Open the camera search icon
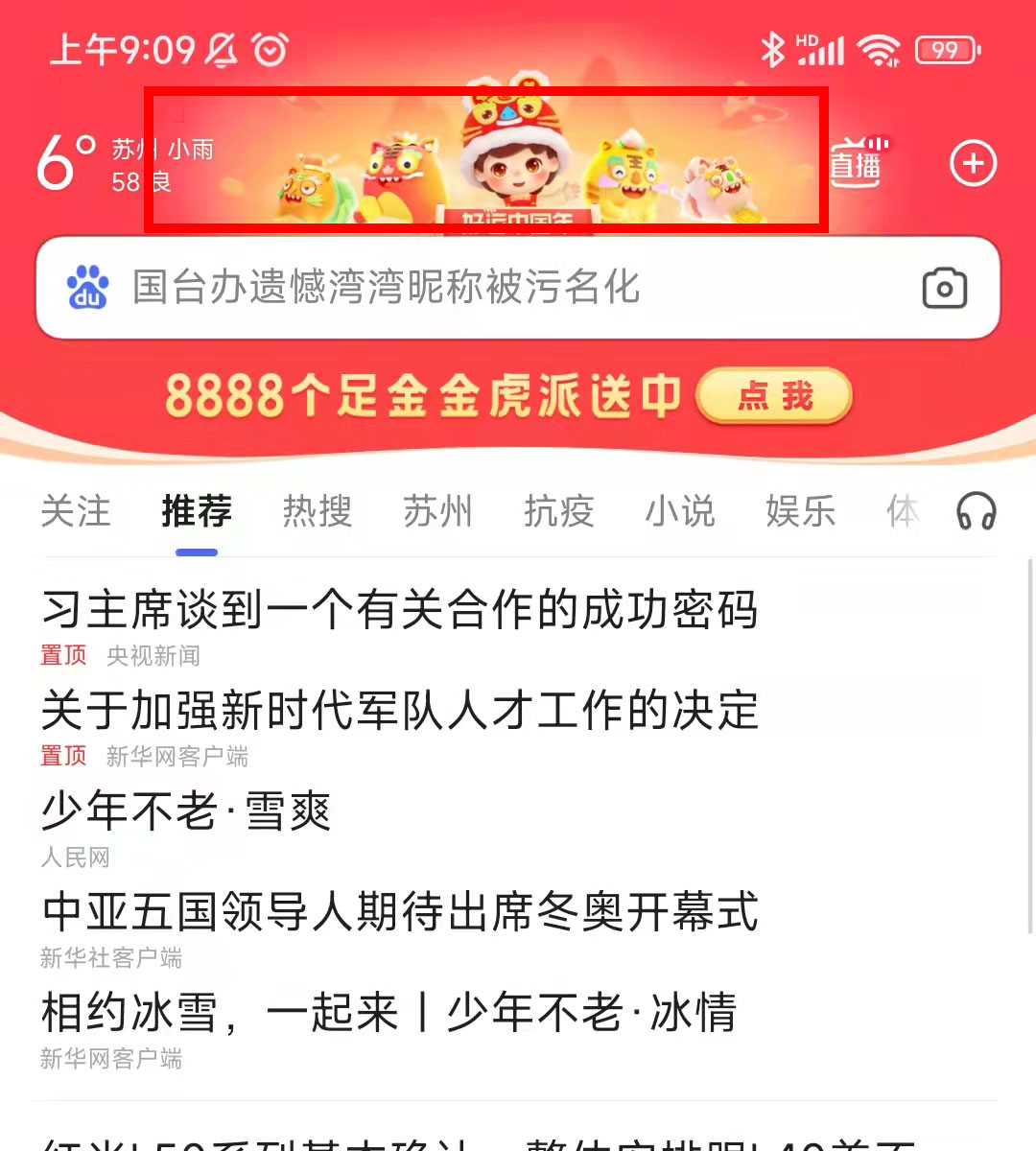This screenshot has height=1151, width=1036. [944, 288]
